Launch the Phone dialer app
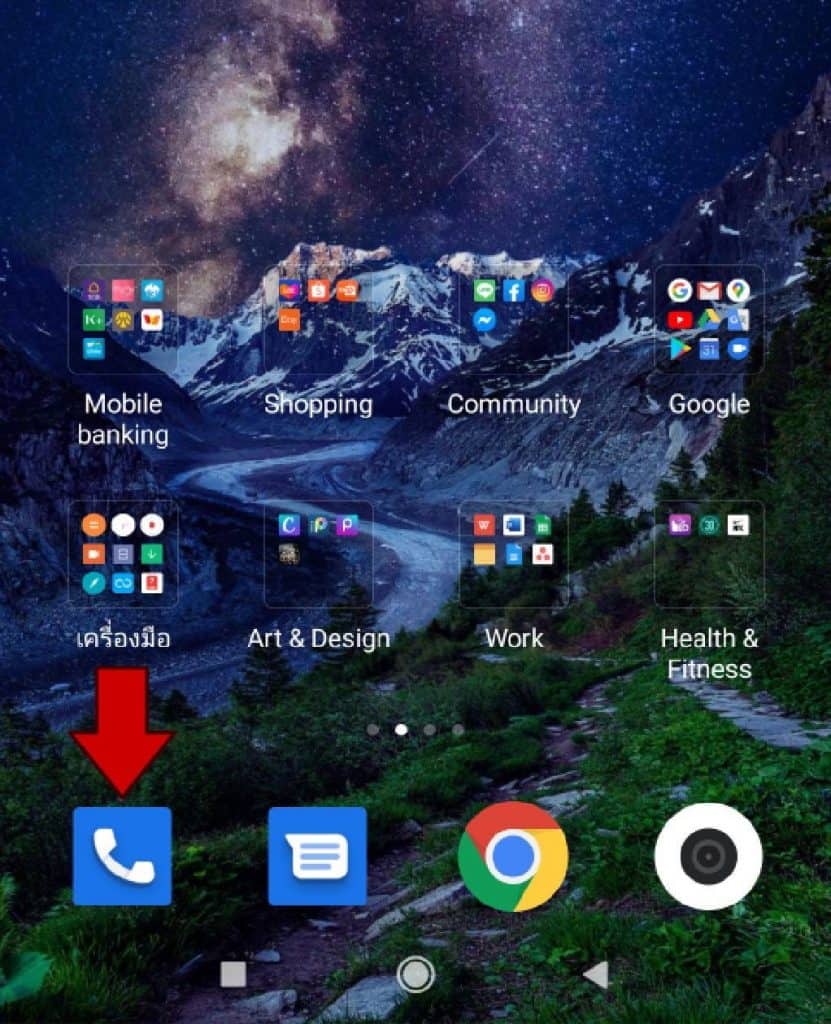 [x=123, y=856]
